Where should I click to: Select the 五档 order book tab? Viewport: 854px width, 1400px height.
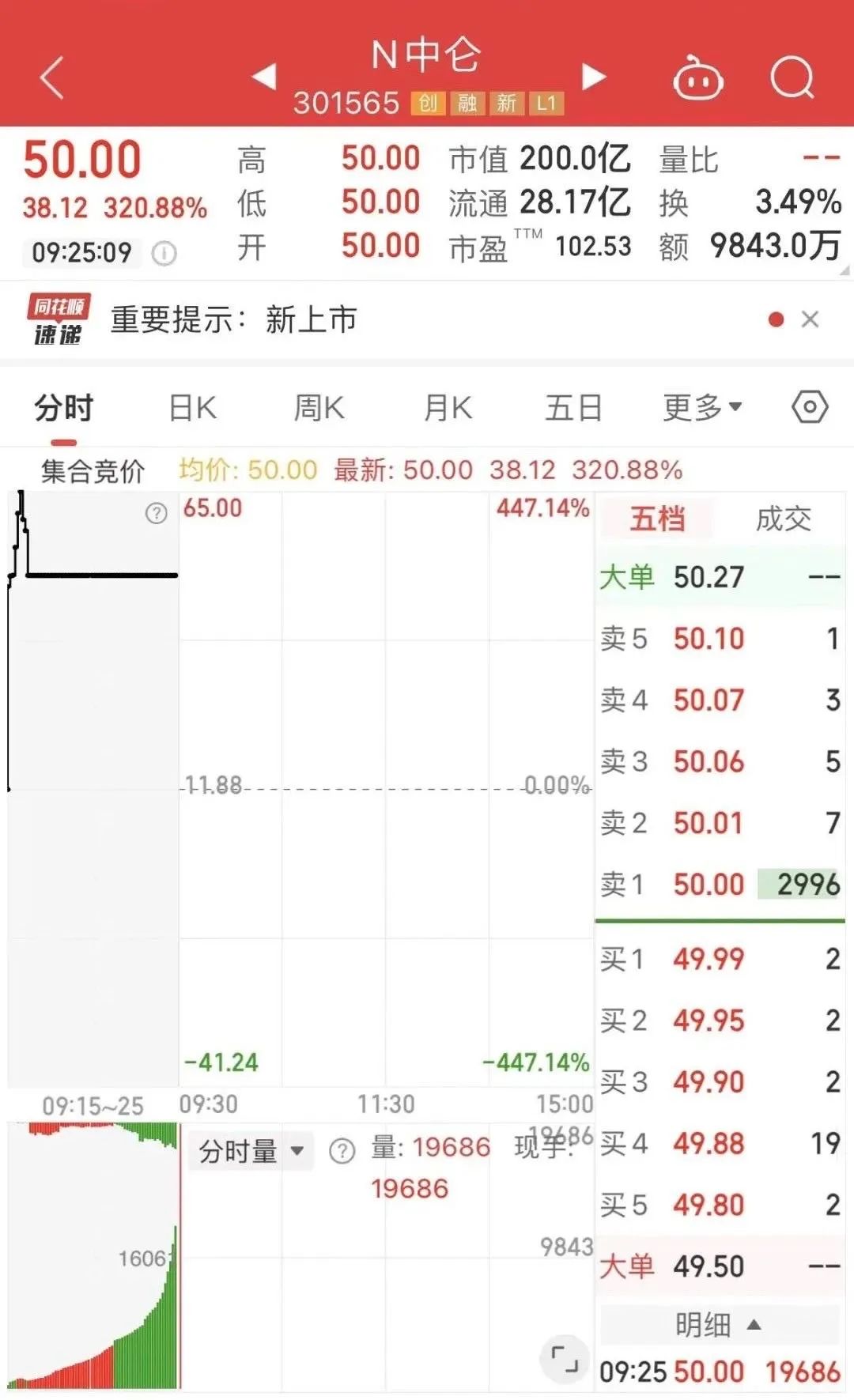657,519
